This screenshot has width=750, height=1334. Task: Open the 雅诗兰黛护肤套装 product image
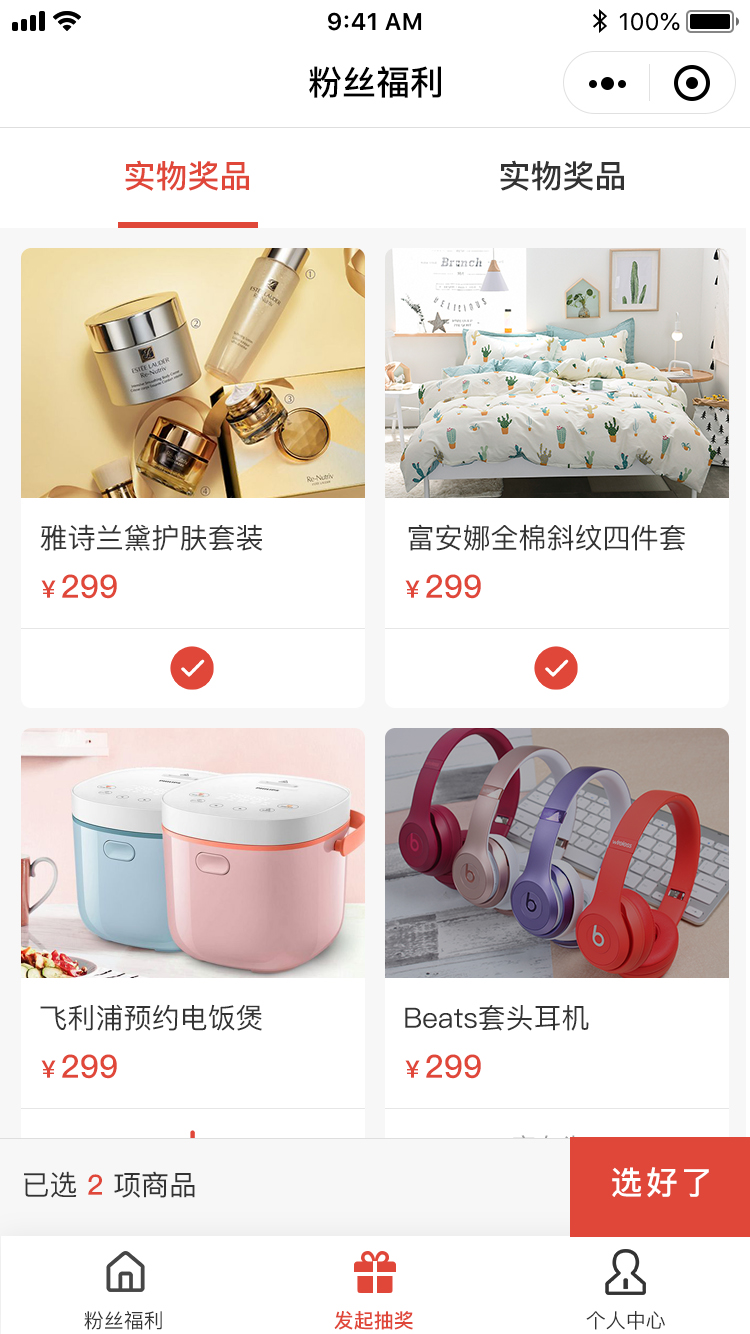(x=193, y=373)
